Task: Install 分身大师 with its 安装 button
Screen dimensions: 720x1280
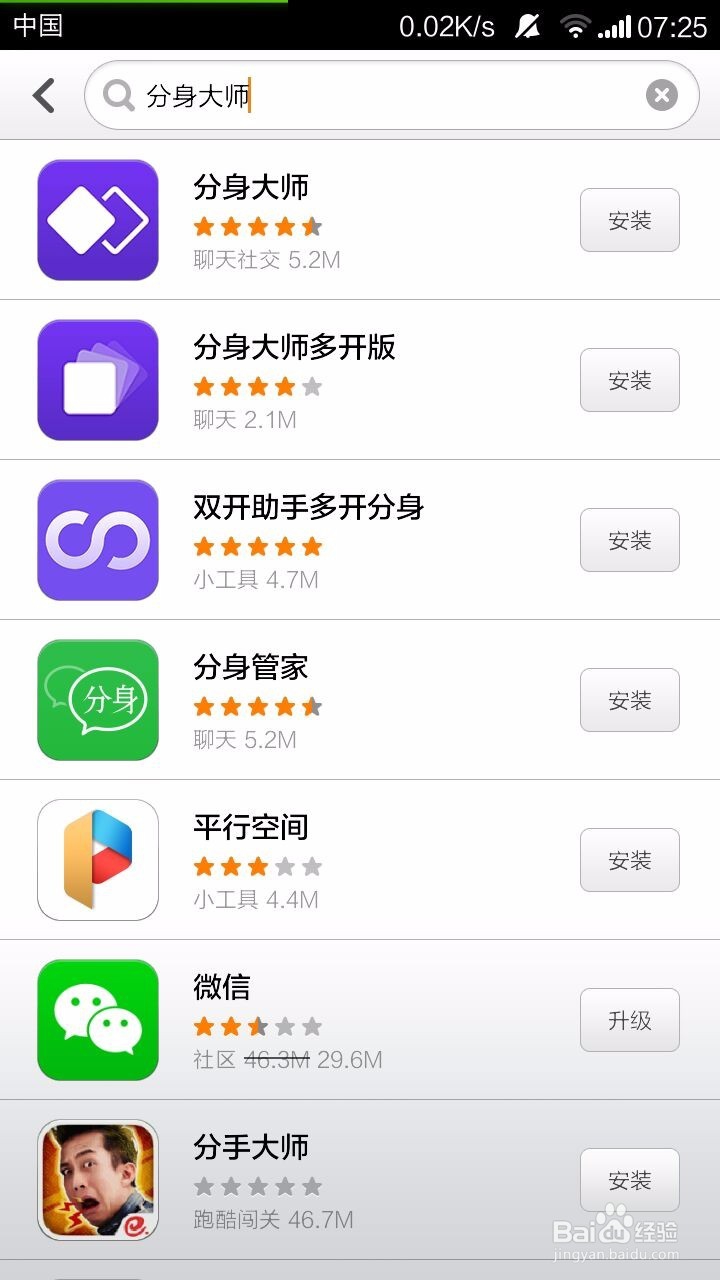Action: 629,220
